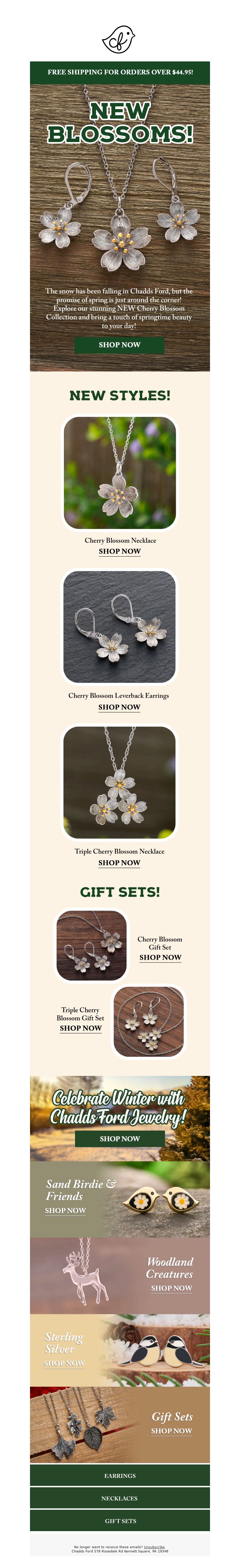This screenshot has height=1568, width=240.
Task: Shop now for Cherry Blossom Necklace
Action: coord(119,551)
